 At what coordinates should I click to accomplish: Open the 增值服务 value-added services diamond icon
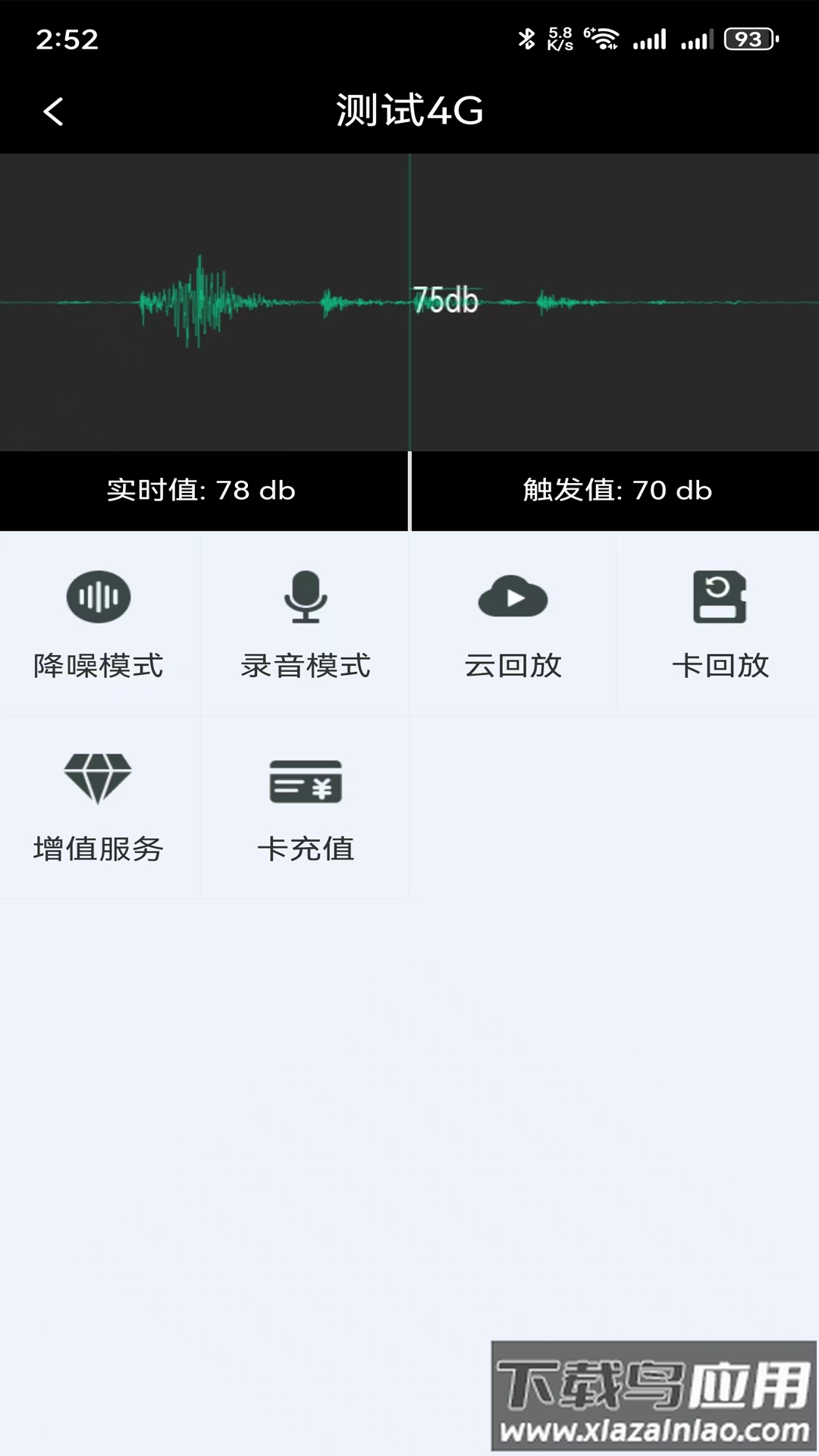click(99, 775)
